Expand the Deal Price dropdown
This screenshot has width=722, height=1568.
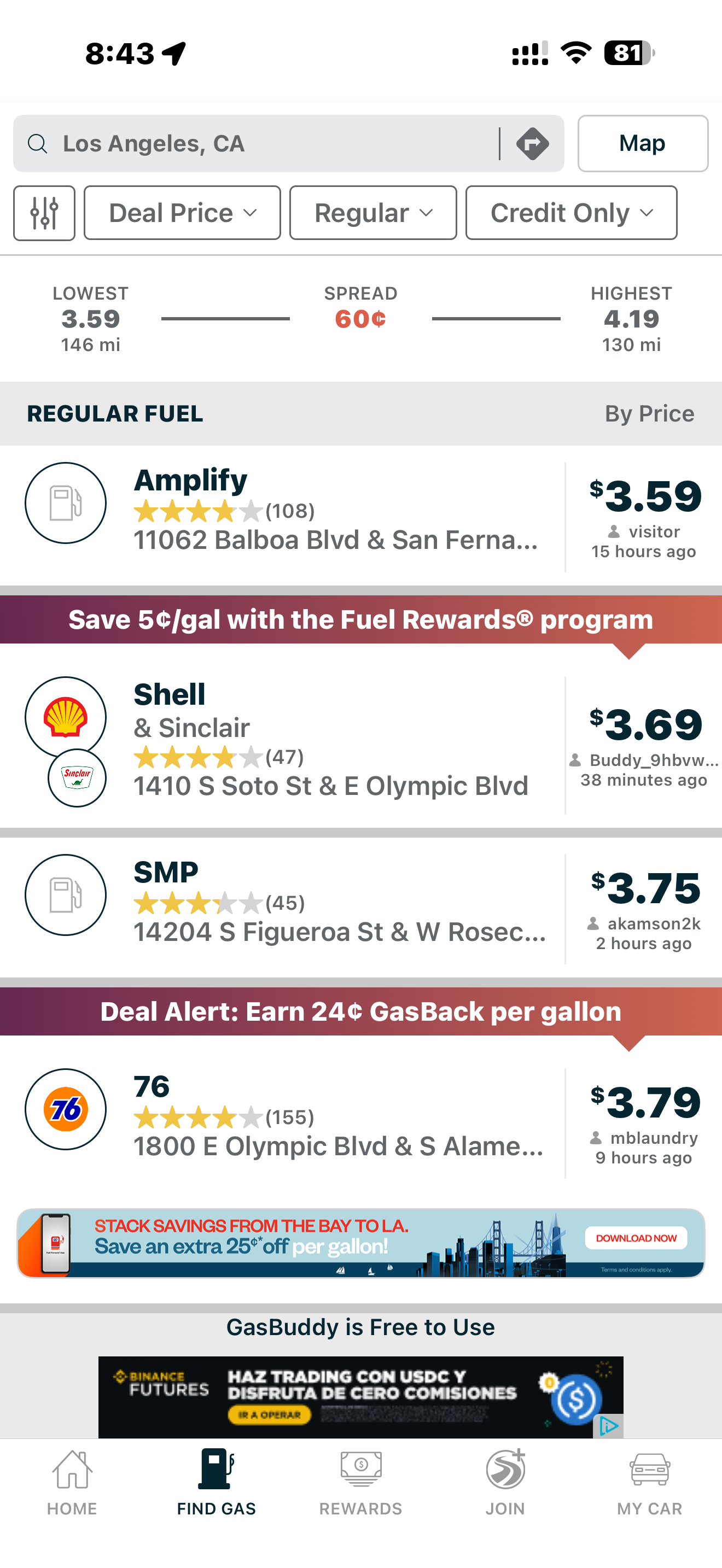182,213
